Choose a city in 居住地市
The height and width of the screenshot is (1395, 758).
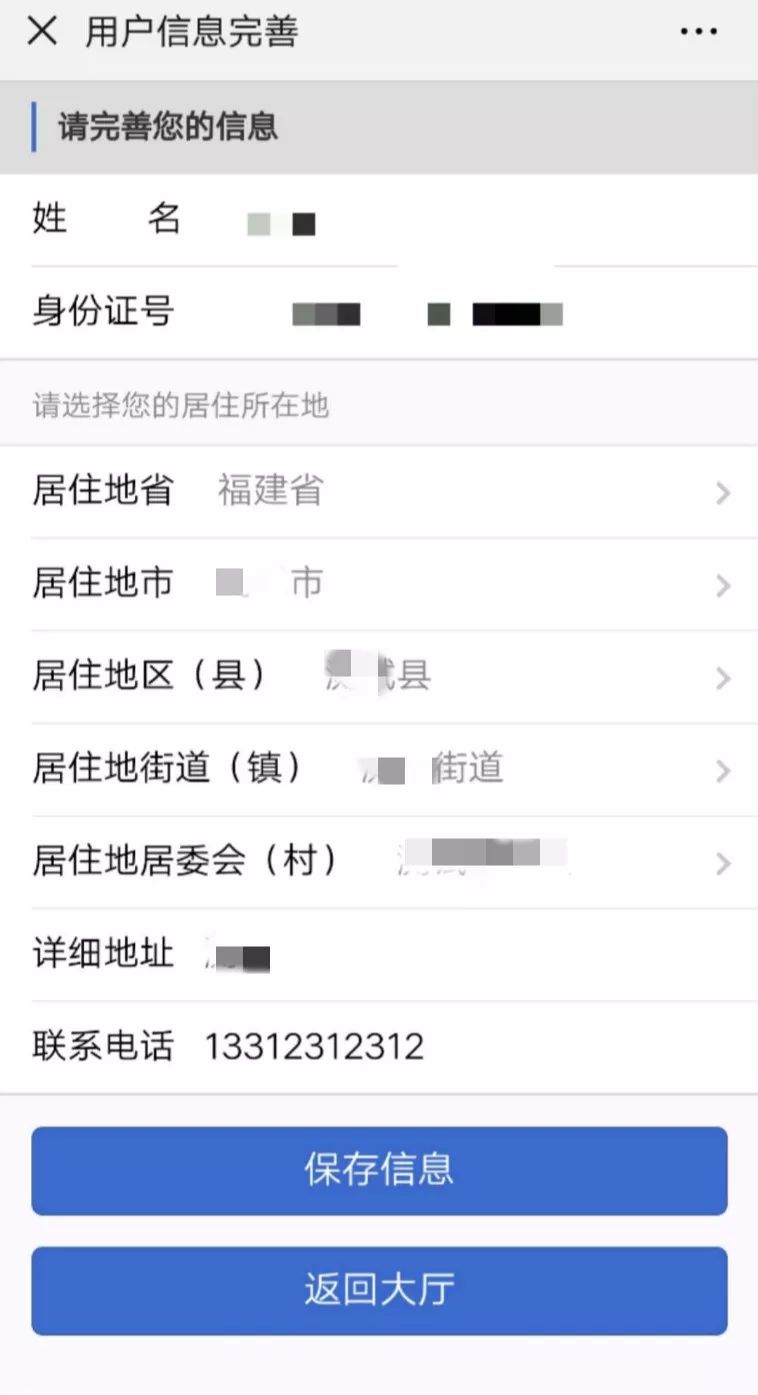coord(379,584)
